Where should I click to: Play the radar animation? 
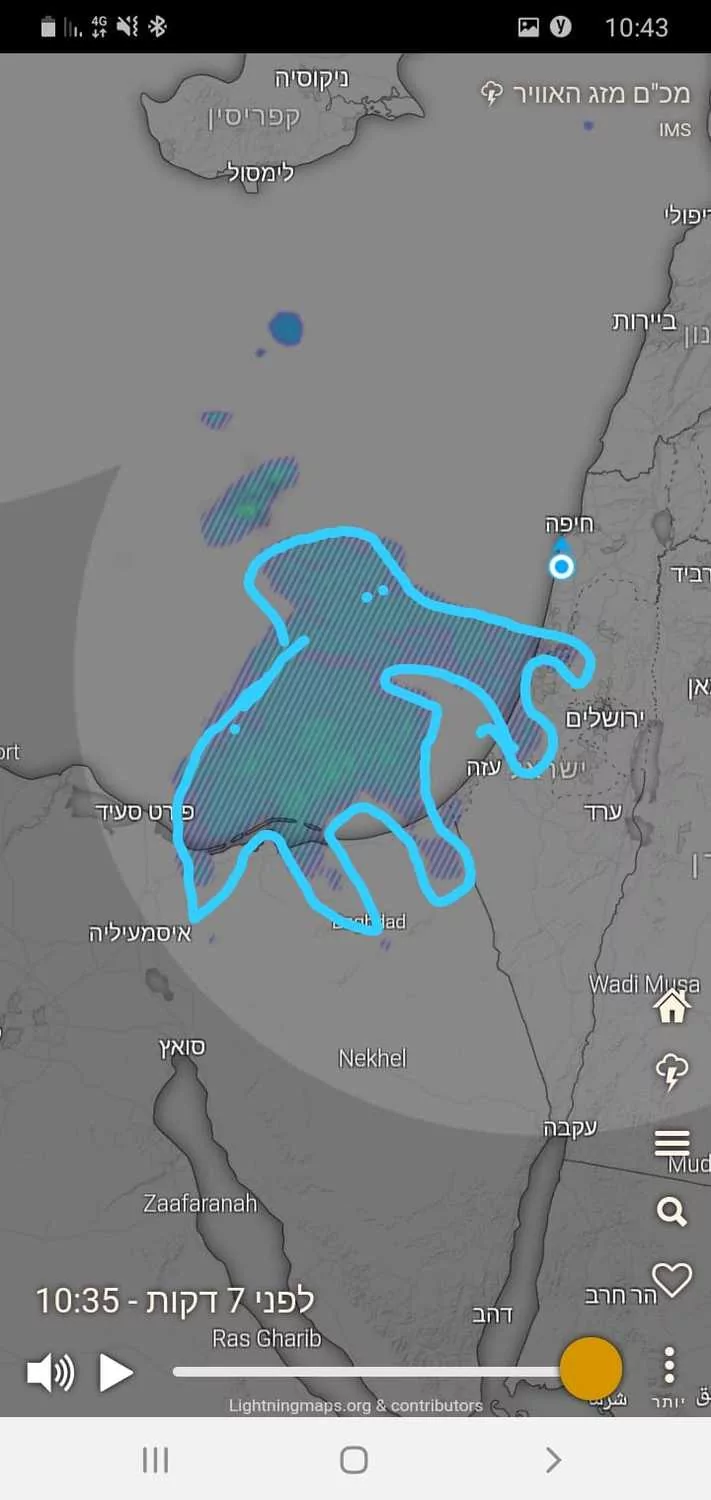click(116, 1372)
